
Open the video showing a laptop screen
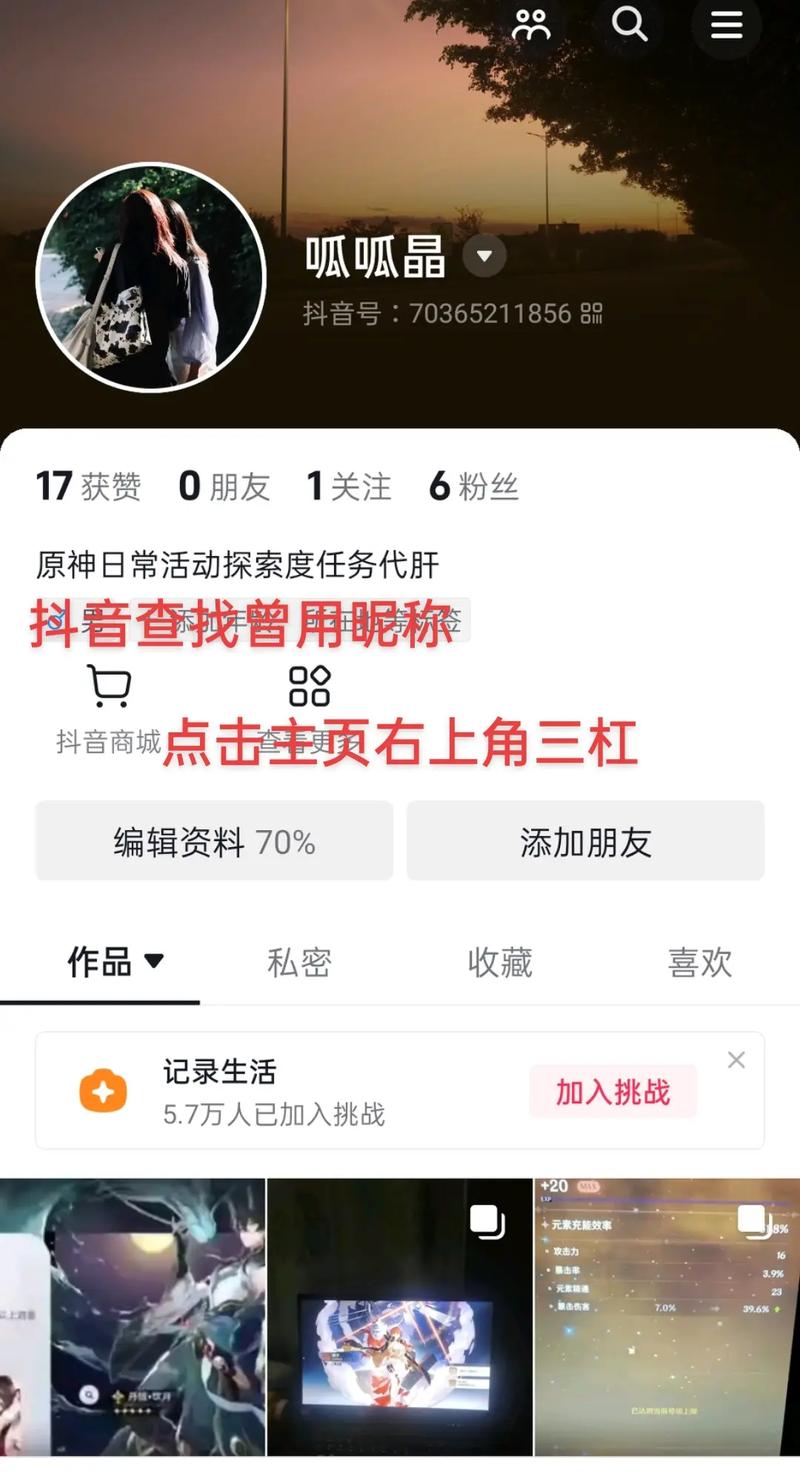tap(399, 1317)
